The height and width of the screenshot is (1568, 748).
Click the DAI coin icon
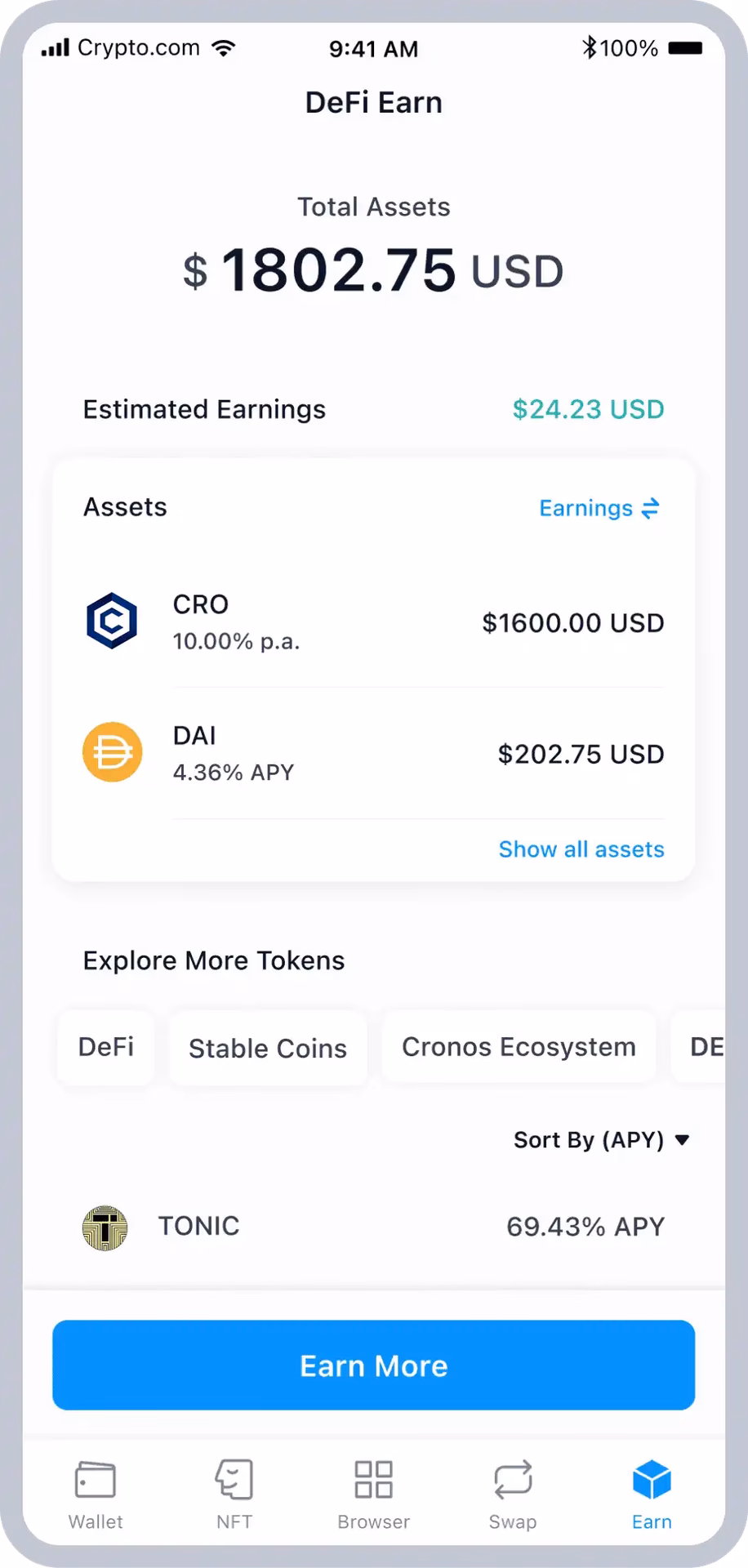(113, 751)
